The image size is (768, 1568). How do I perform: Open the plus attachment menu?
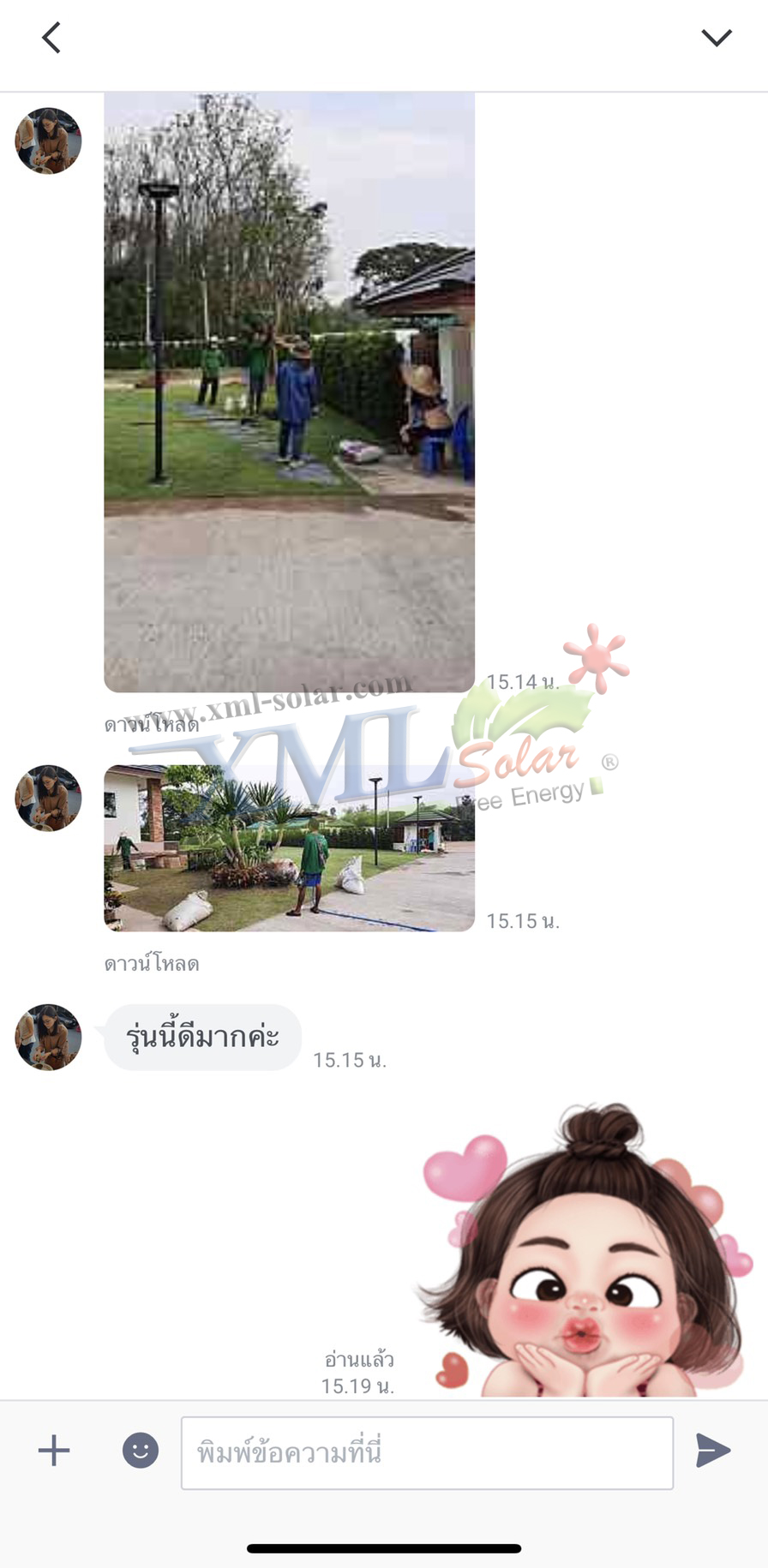54,1451
